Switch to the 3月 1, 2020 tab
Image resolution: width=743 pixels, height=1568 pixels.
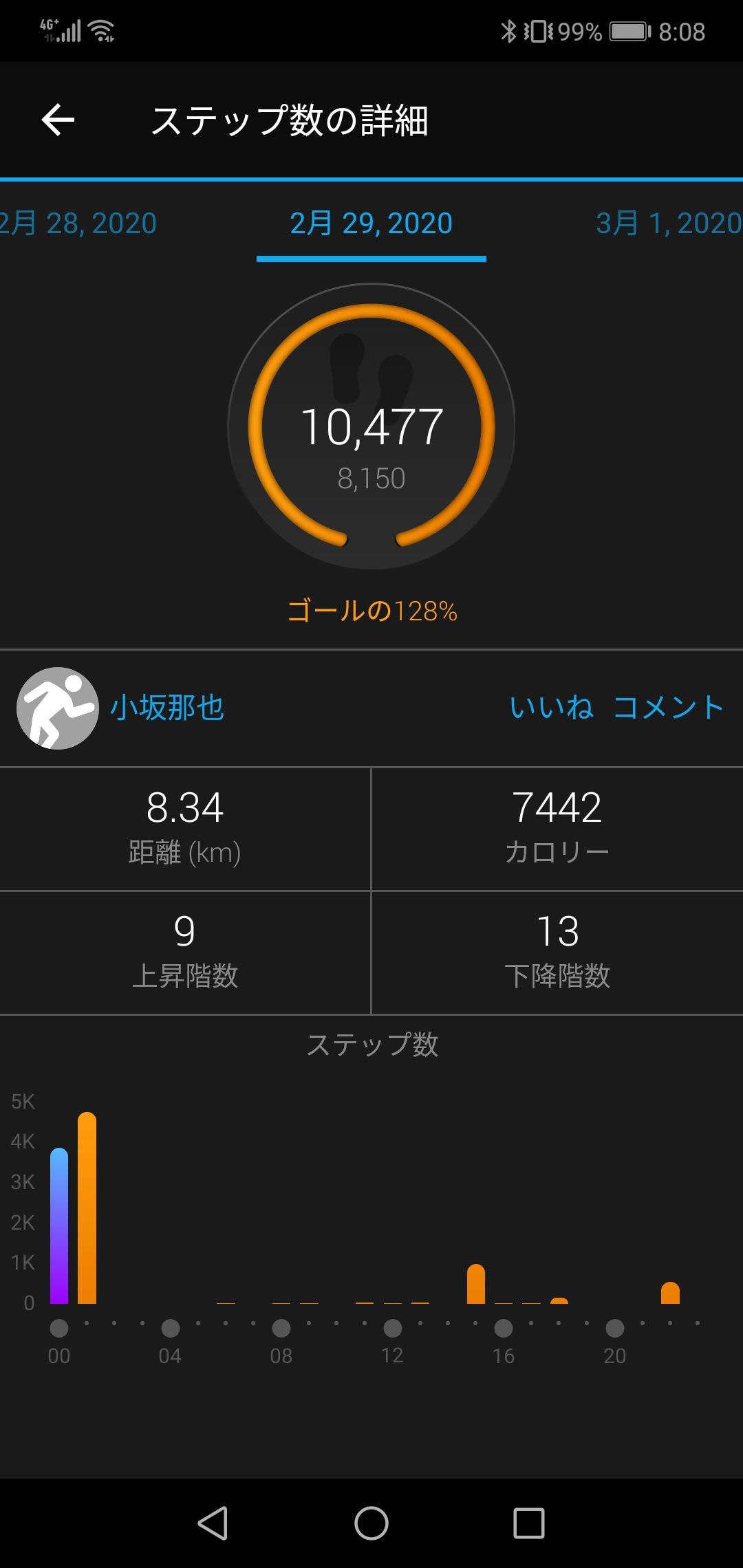pyautogui.click(x=669, y=224)
